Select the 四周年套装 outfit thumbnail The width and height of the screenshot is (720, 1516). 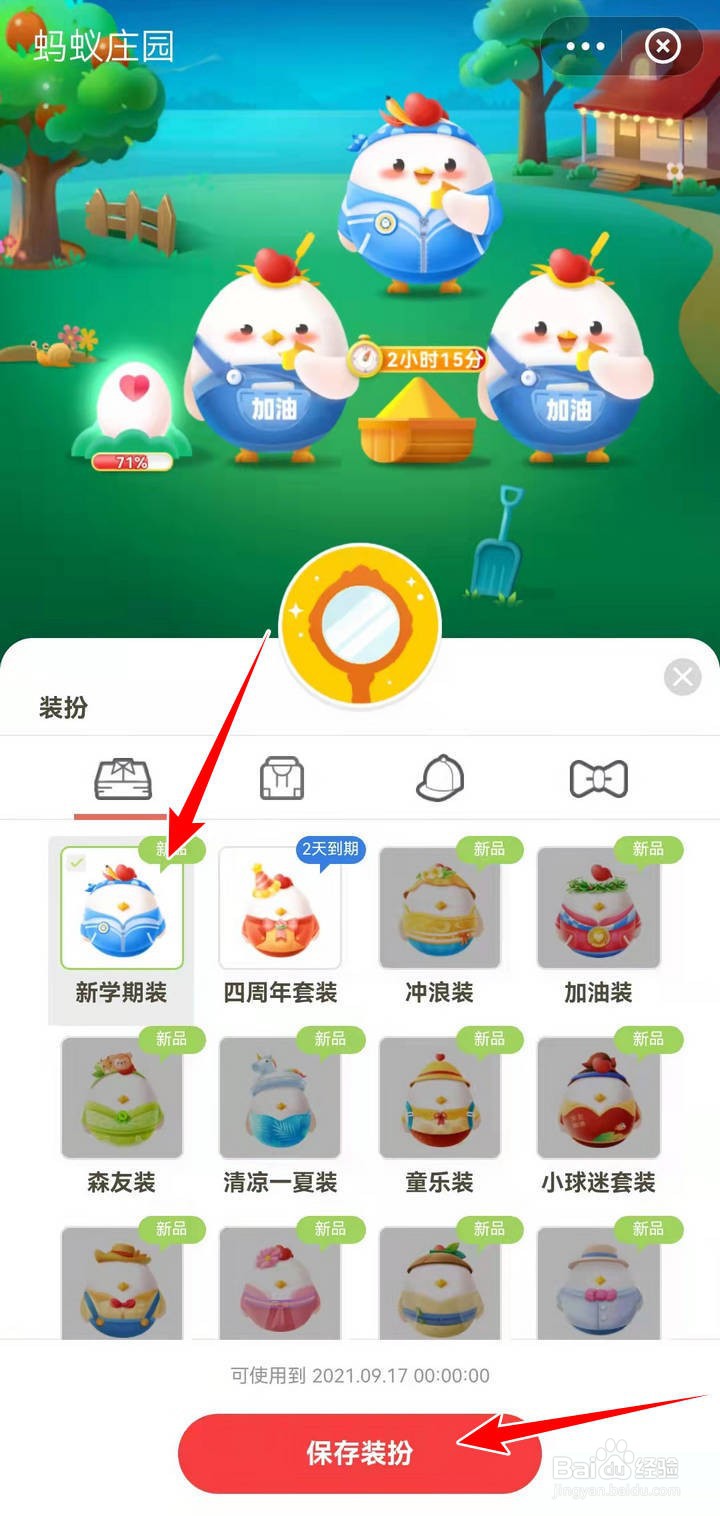click(281, 905)
